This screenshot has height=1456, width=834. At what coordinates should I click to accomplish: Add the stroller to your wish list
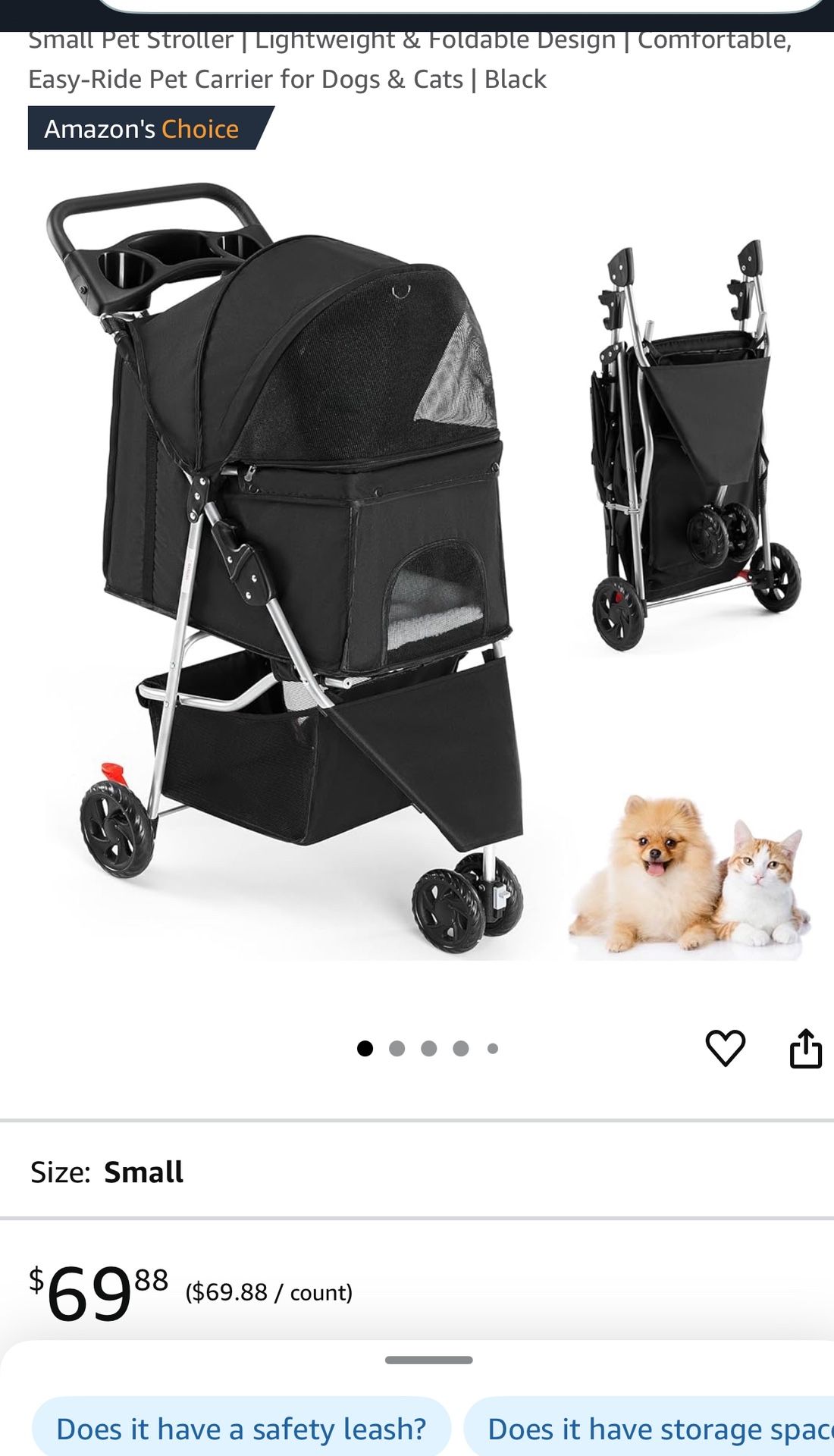[725, 1048]
